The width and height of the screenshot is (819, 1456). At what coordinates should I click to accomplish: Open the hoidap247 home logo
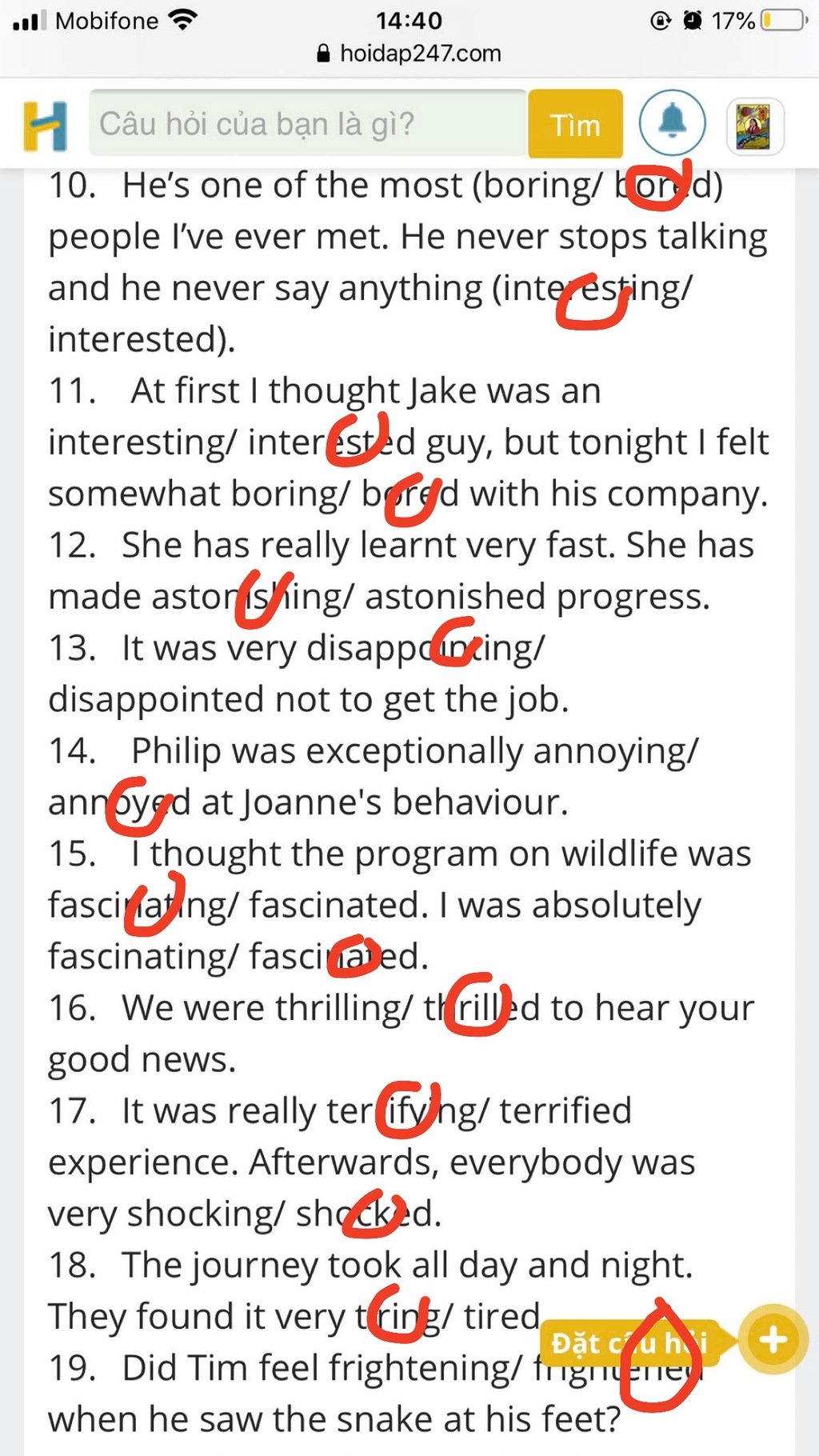(x=45, y=126)
